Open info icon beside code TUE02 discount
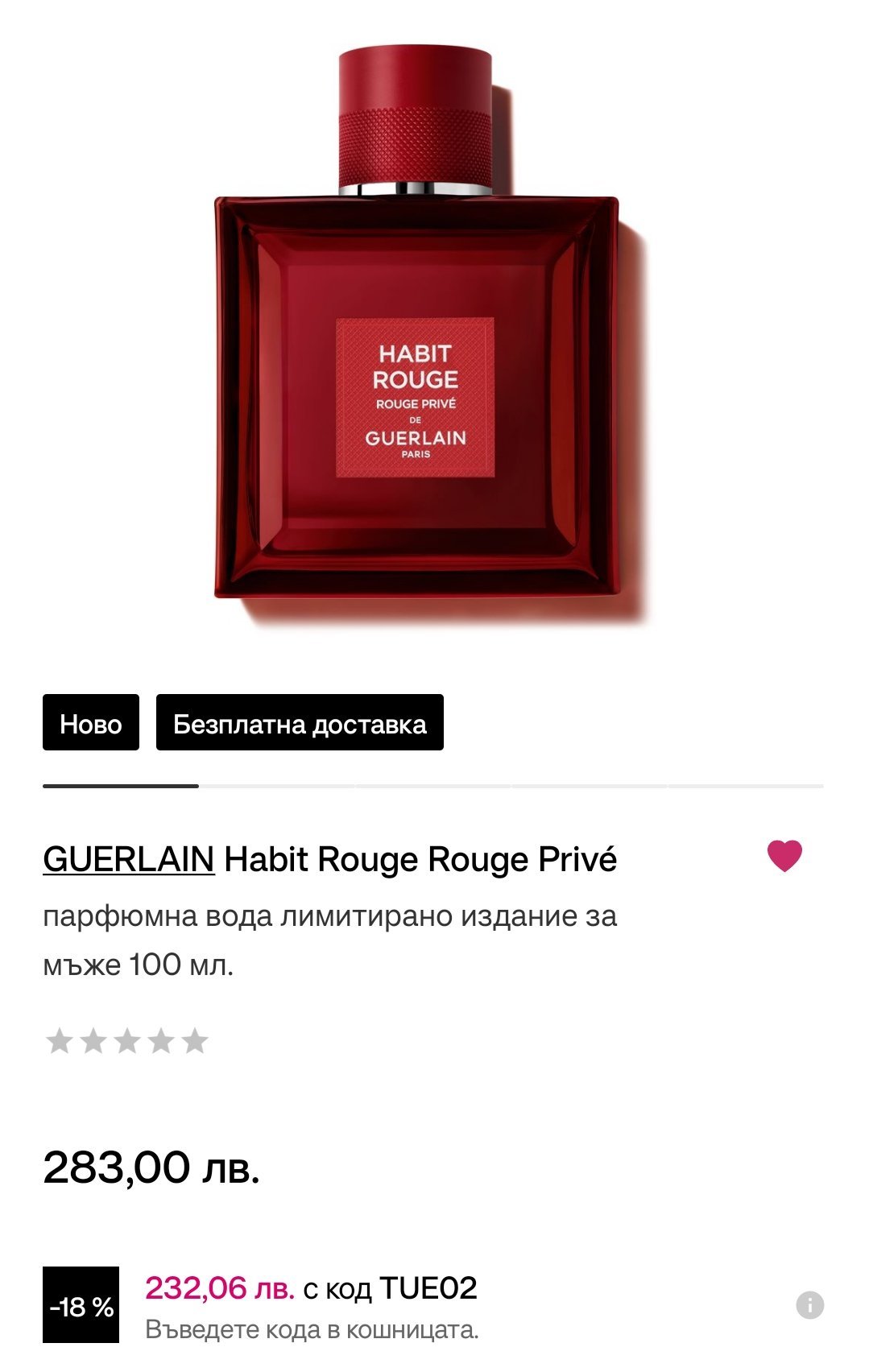This screenshot has width=869, height=1372. (809, 1304)
